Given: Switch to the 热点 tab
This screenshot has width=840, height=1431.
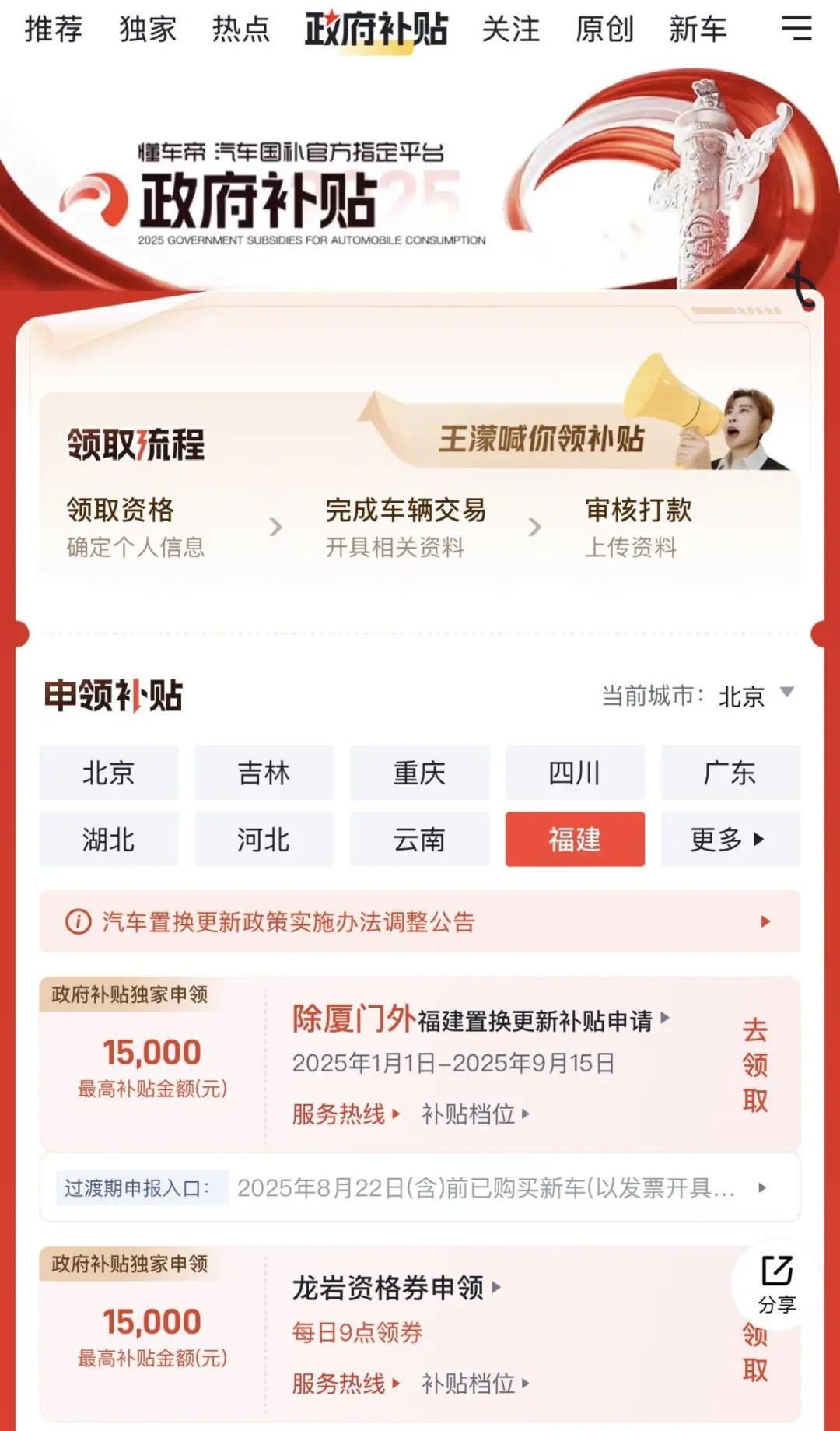Looking at the screenshot, I should click(x=241, y=30).
